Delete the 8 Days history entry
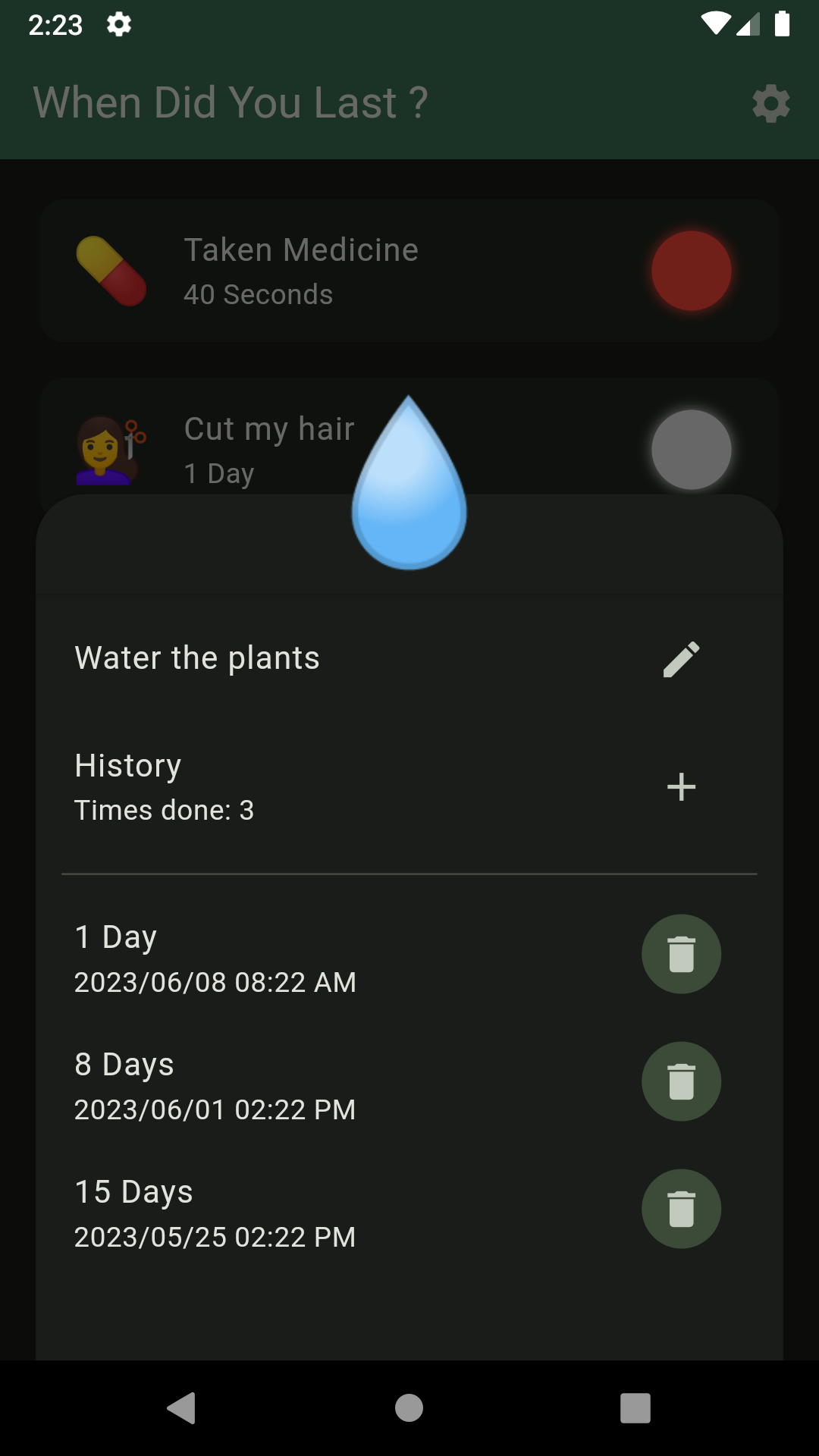 pyautogui.click(x=681, y=1081)
